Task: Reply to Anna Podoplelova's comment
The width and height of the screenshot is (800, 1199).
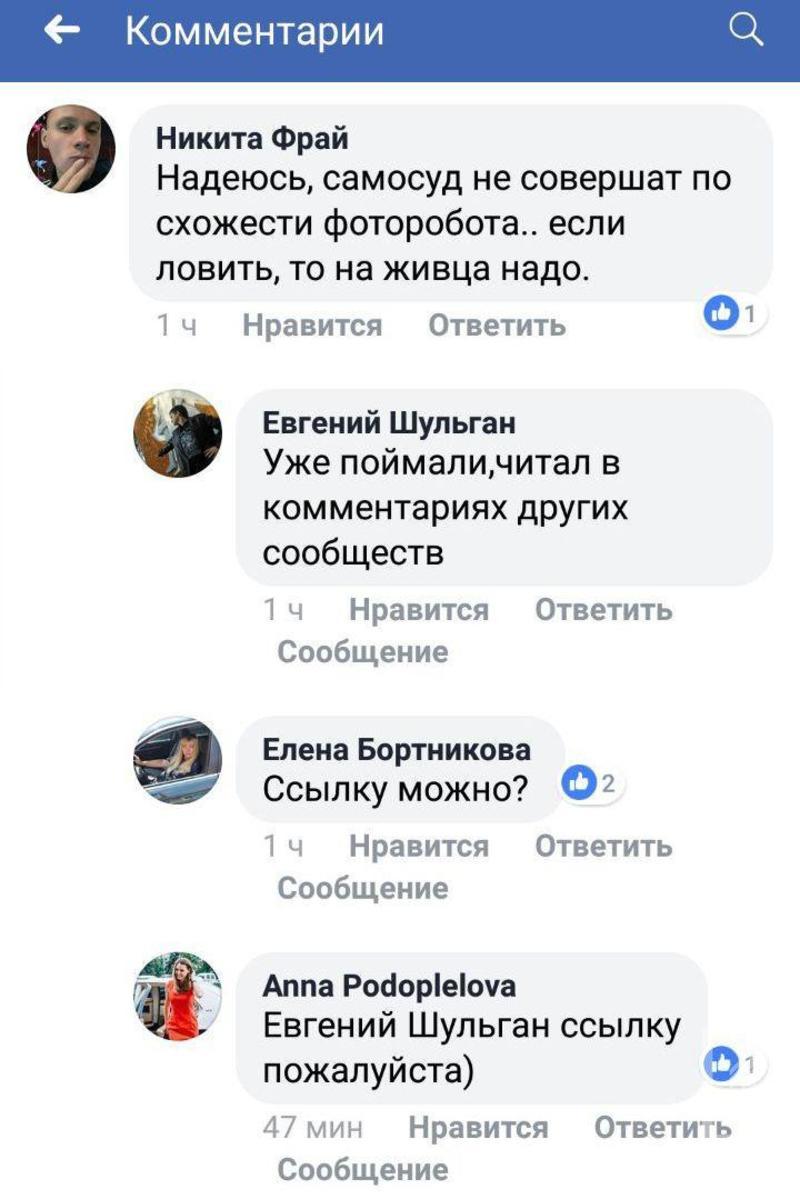Action: point(662,1128)
